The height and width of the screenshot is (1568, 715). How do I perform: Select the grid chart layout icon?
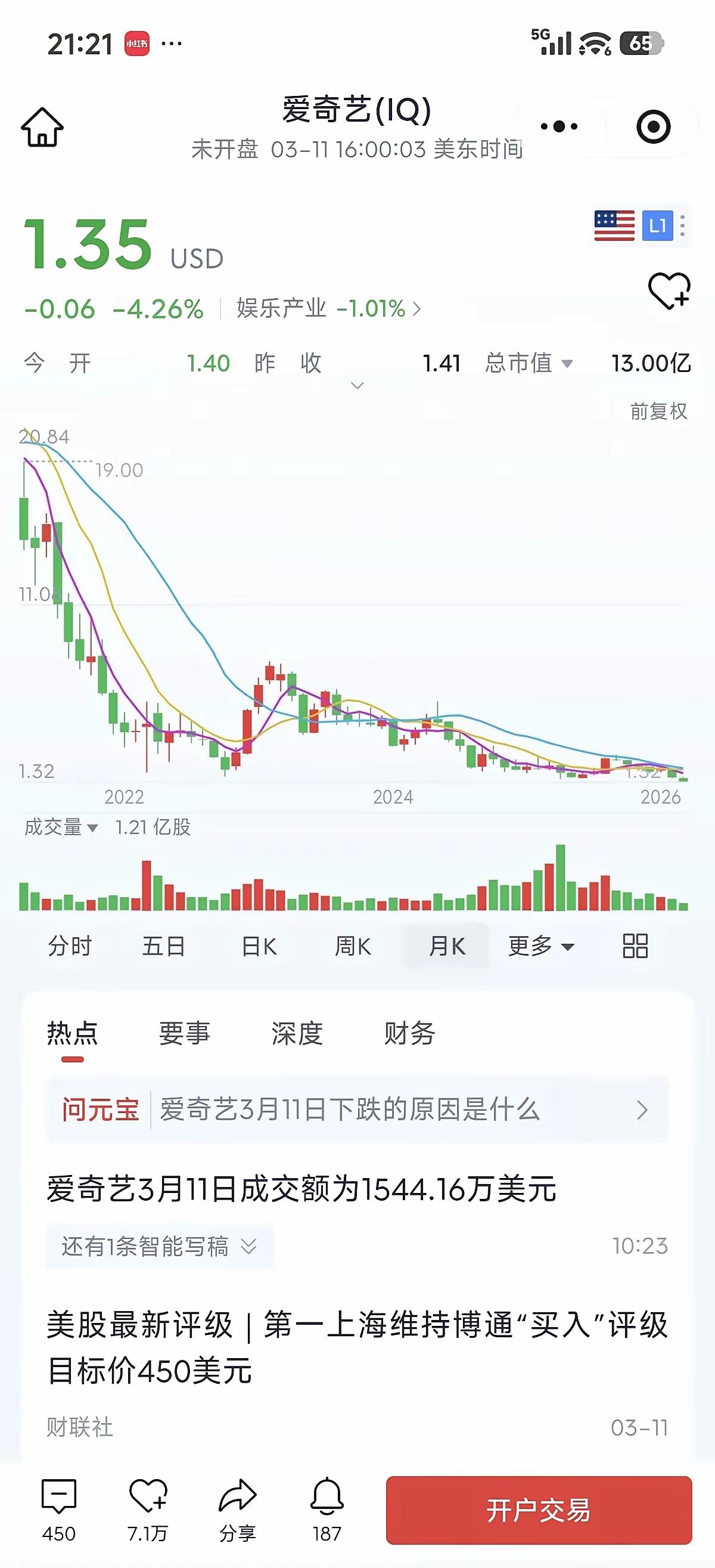point(634,946)
